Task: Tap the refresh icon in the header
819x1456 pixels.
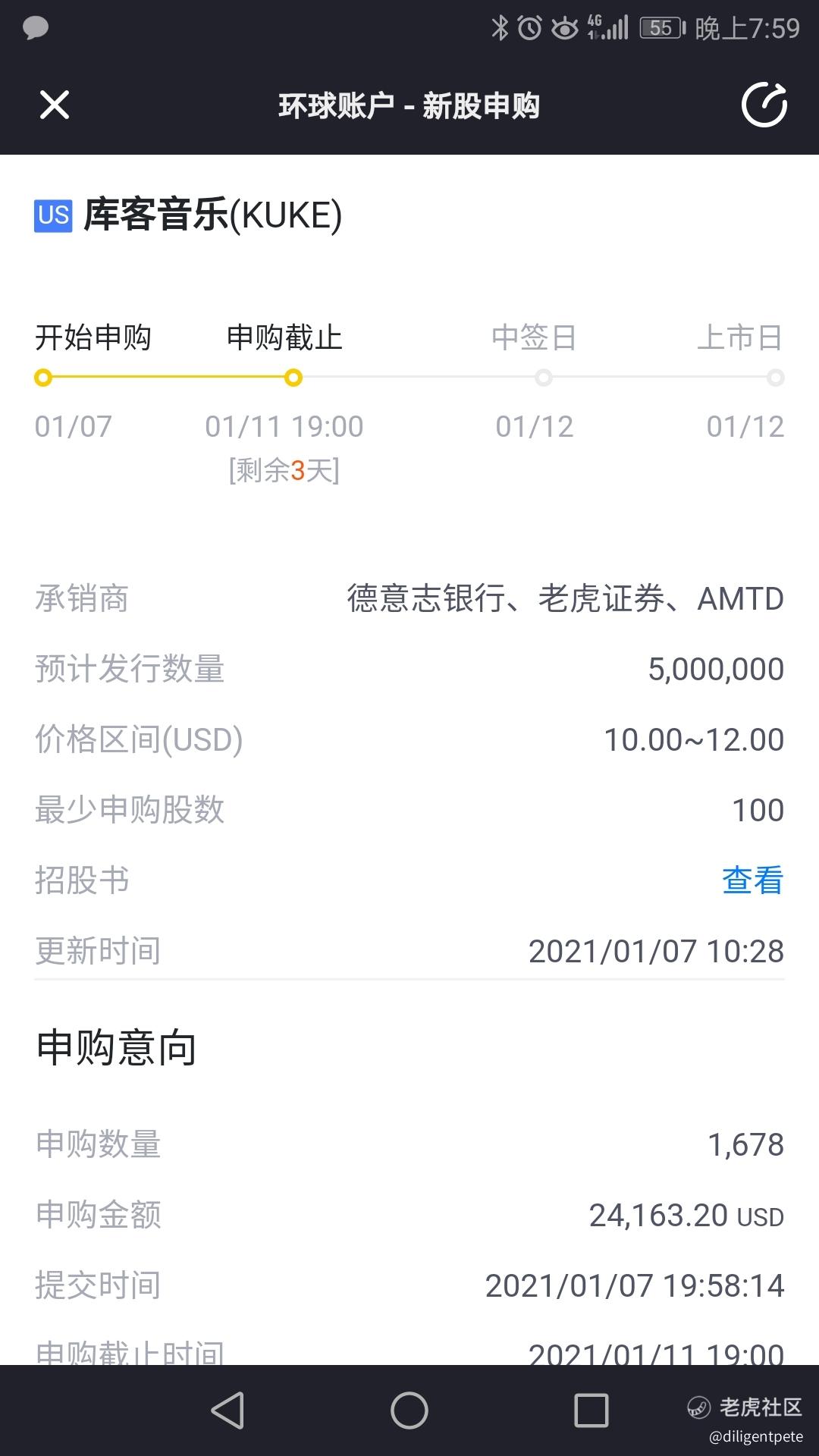Action: click(764, 105)
